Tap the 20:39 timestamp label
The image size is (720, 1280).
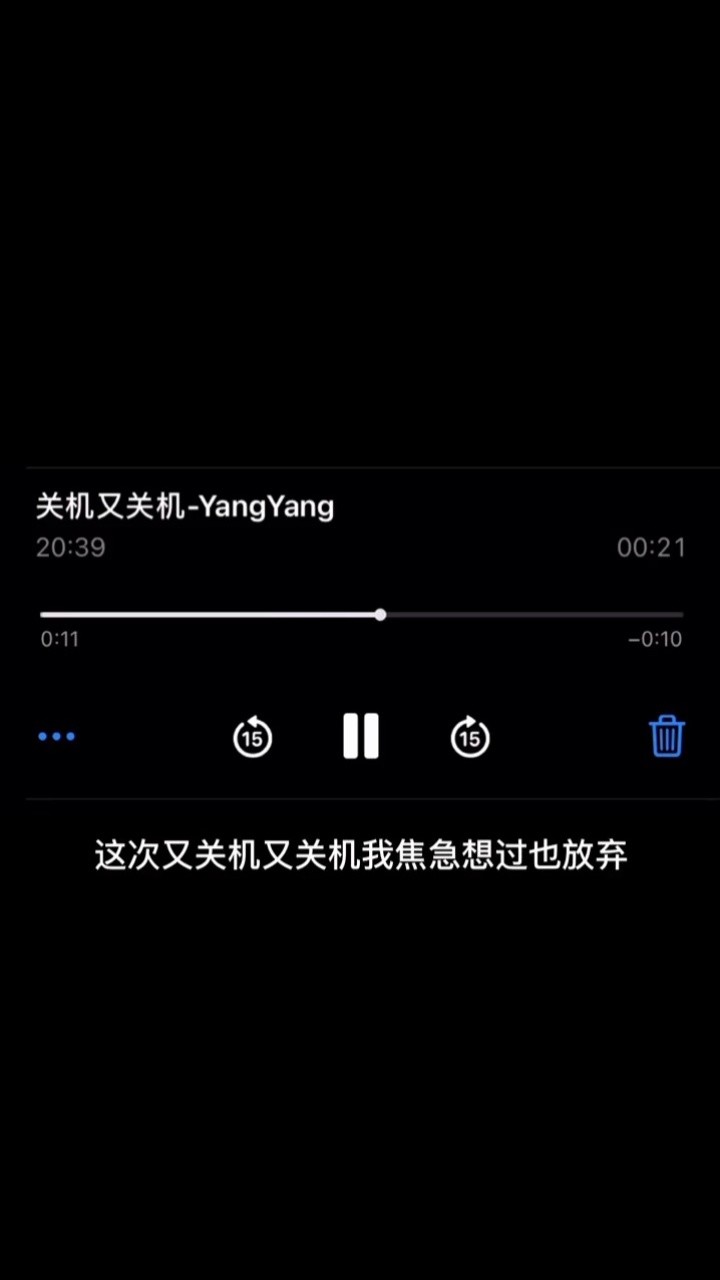coord(70,547)
